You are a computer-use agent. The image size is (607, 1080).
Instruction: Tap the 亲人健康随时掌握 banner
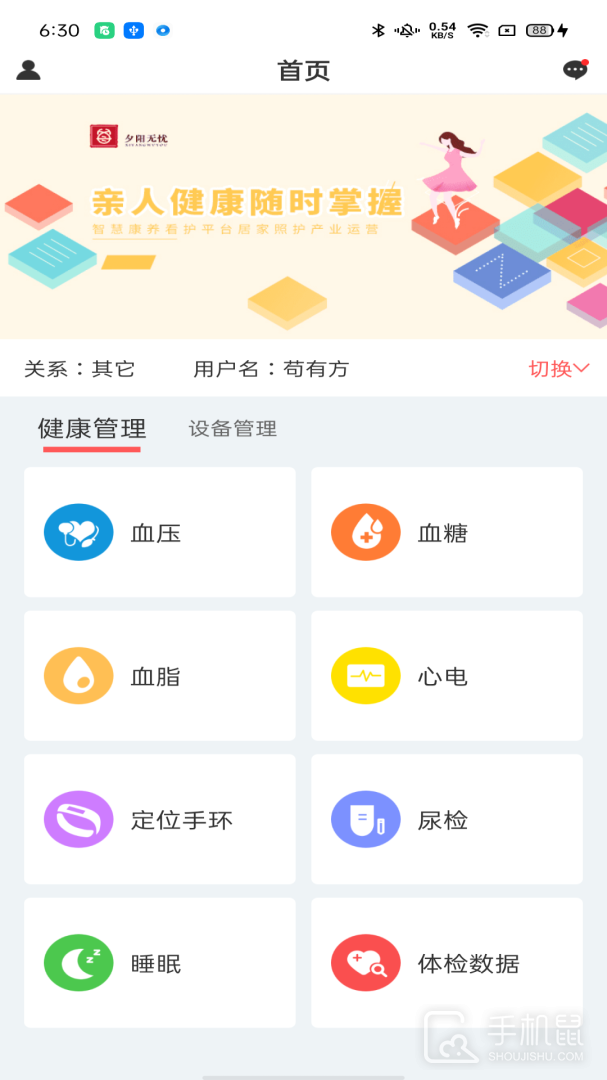[x=303, y=215]
